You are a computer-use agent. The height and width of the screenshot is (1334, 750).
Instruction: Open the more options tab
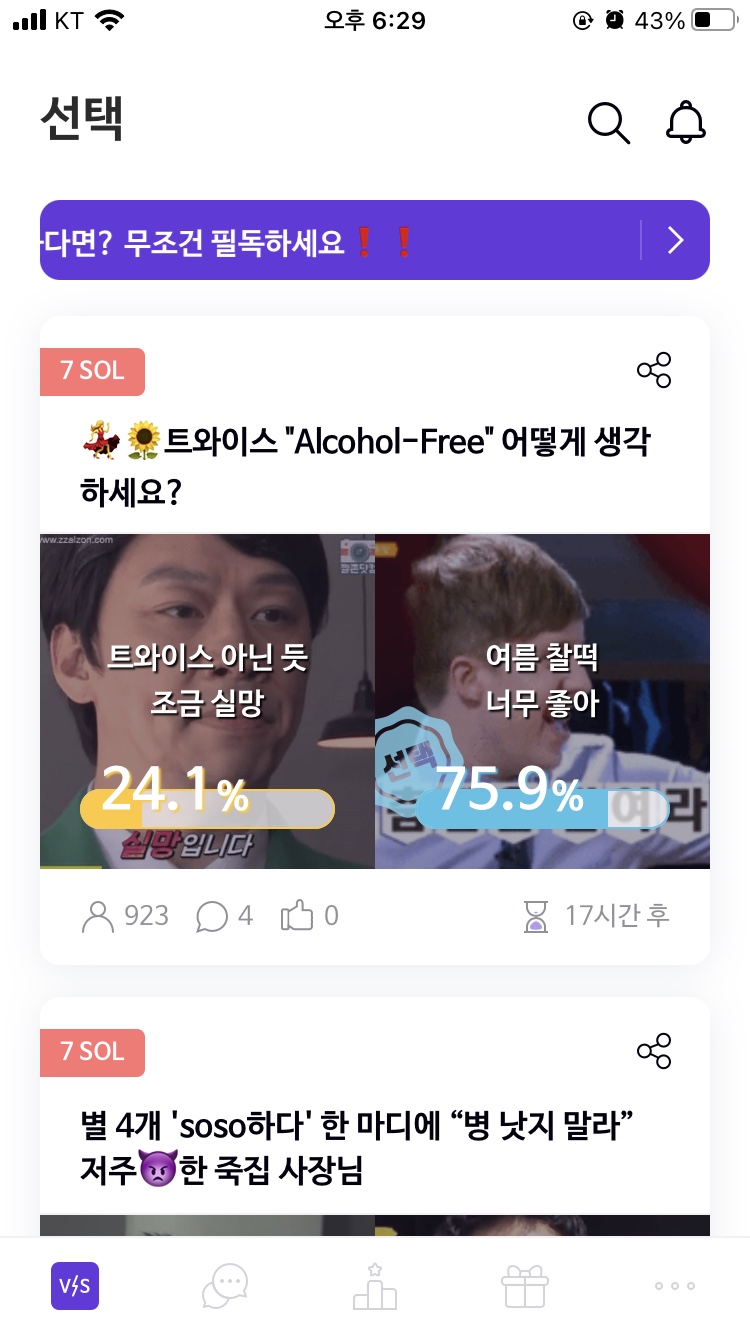click(x=674, y=1286)
